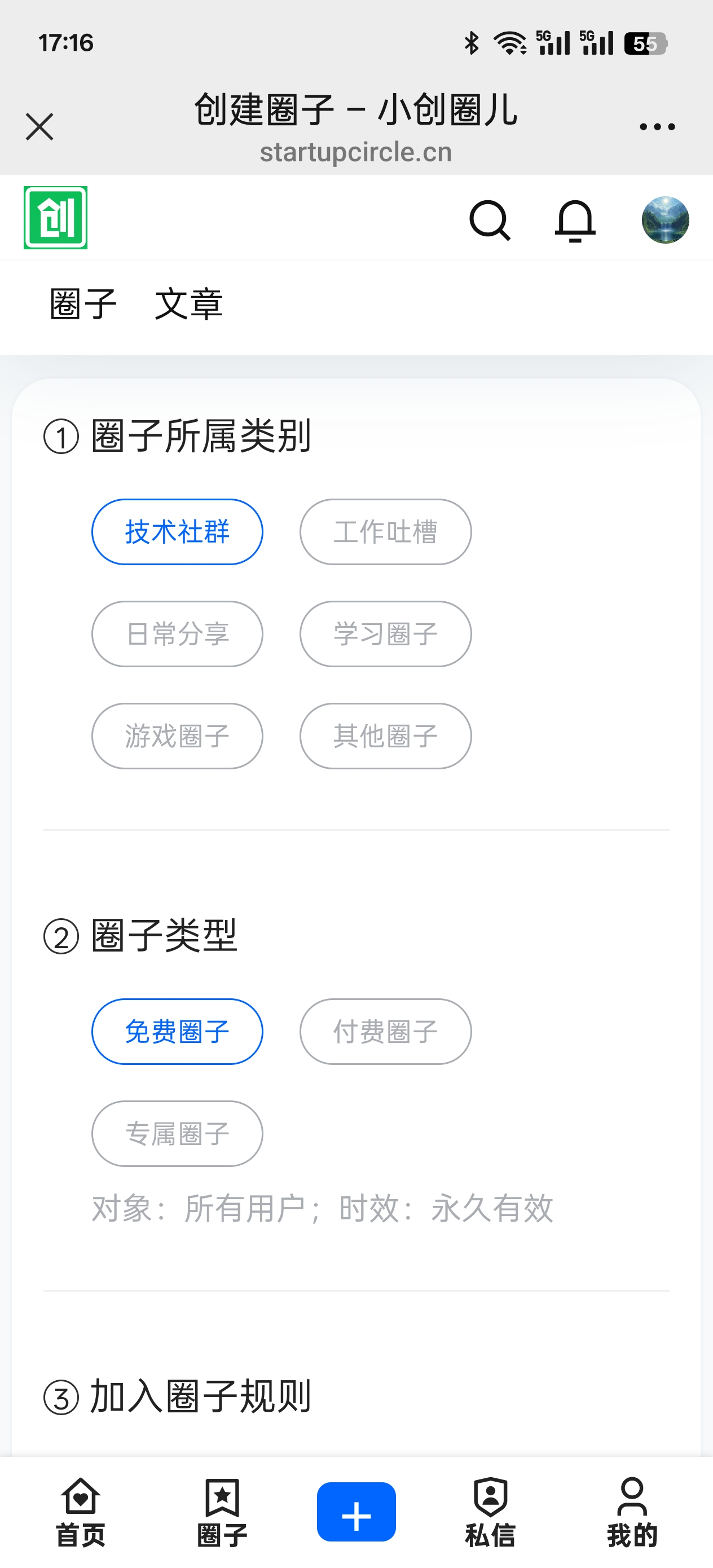The height and width of the screenshot is (1568, 713).
Task: Select the 日常分享 category
Action: [177, 633]
